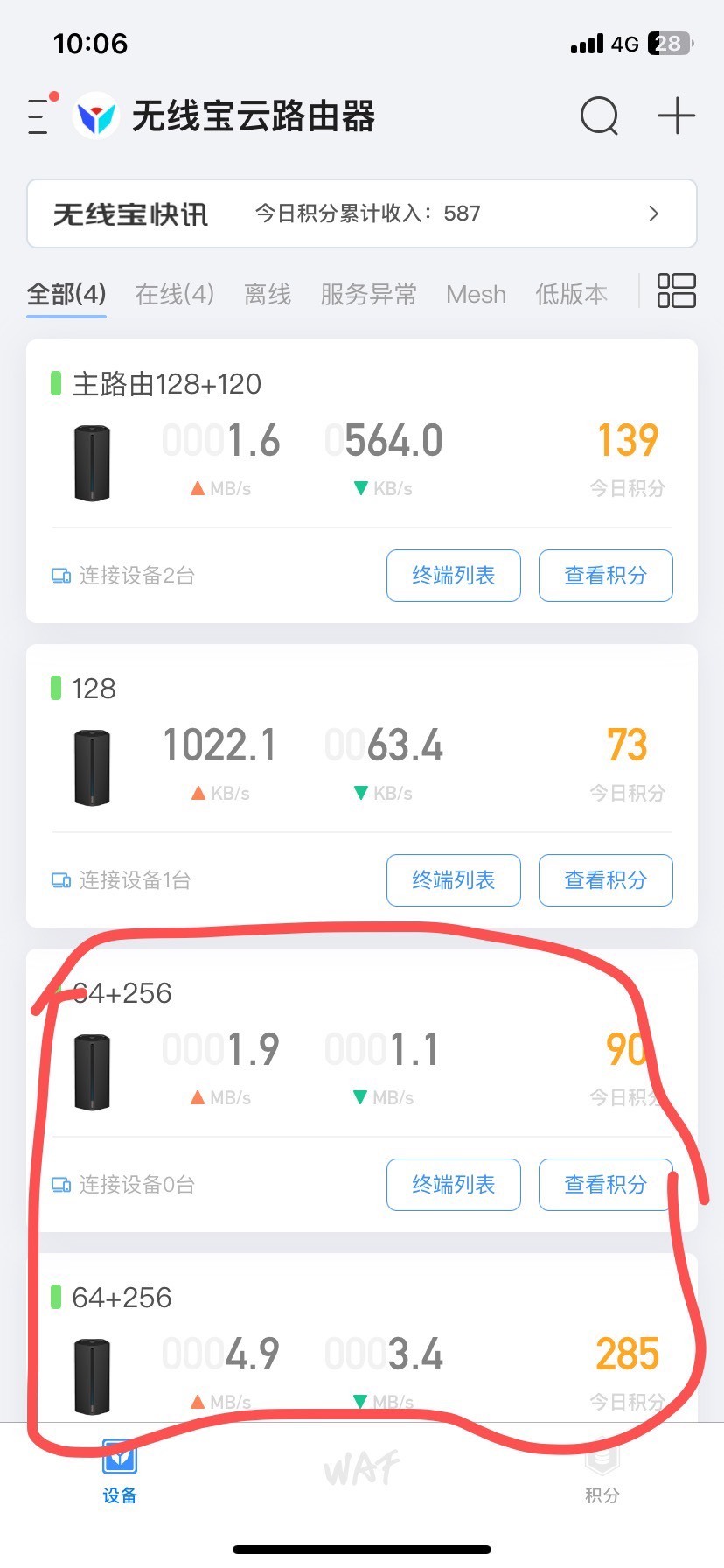Open 终端列表 for 主路由128+120
724x1568 pixels.
pos(454,576)
